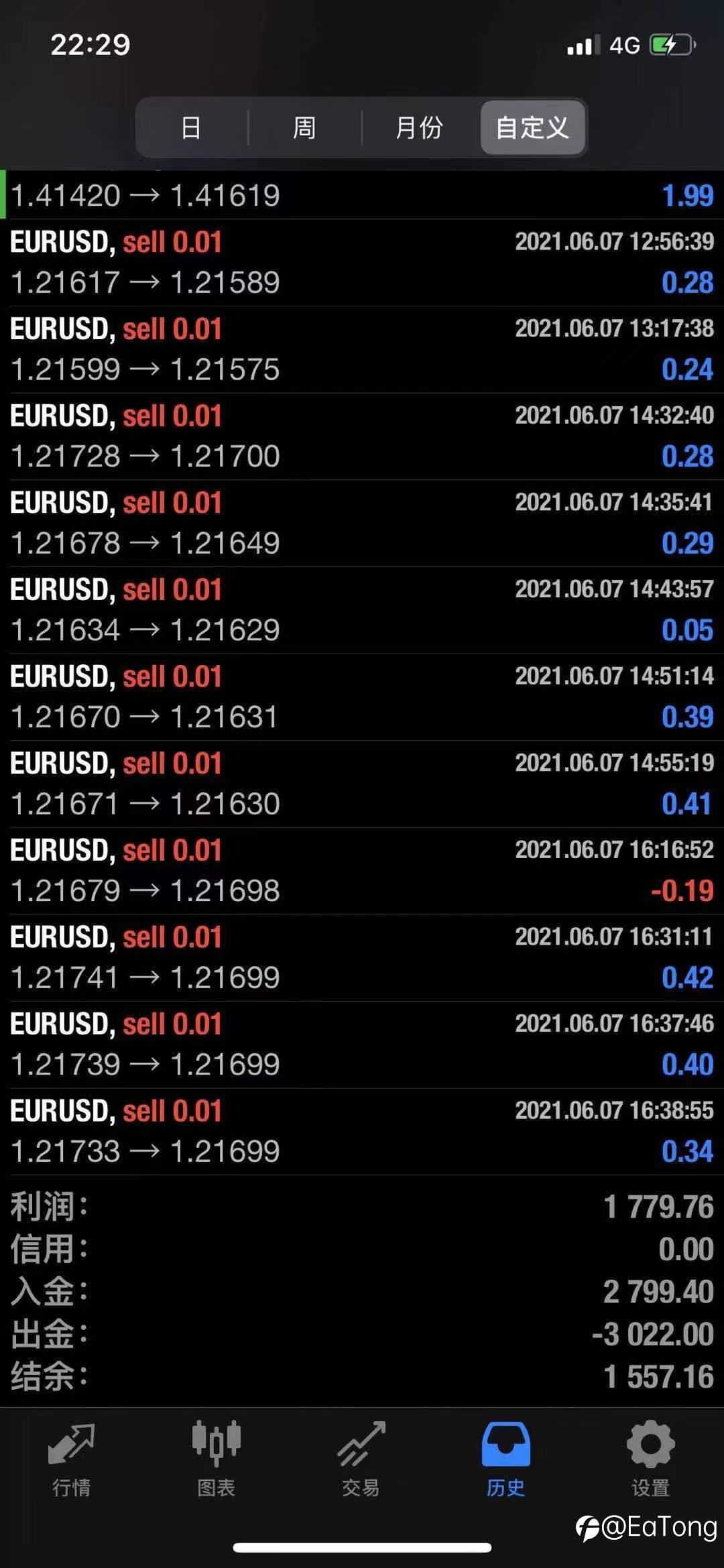Open the EURUSD trade closed at 16:31:11
The height and width of the screenshot is (1568, 724).
pos(362,958)
